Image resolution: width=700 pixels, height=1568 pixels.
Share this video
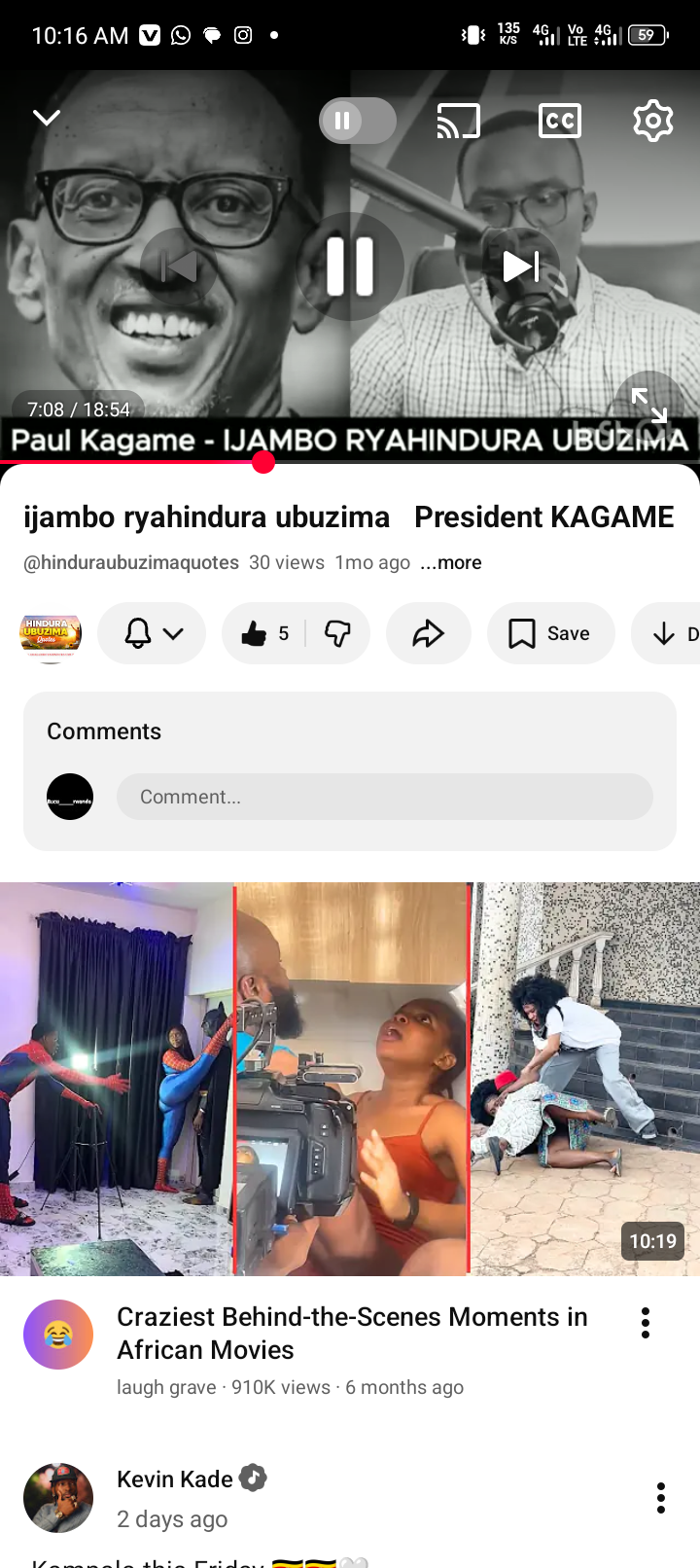(428, 634)
